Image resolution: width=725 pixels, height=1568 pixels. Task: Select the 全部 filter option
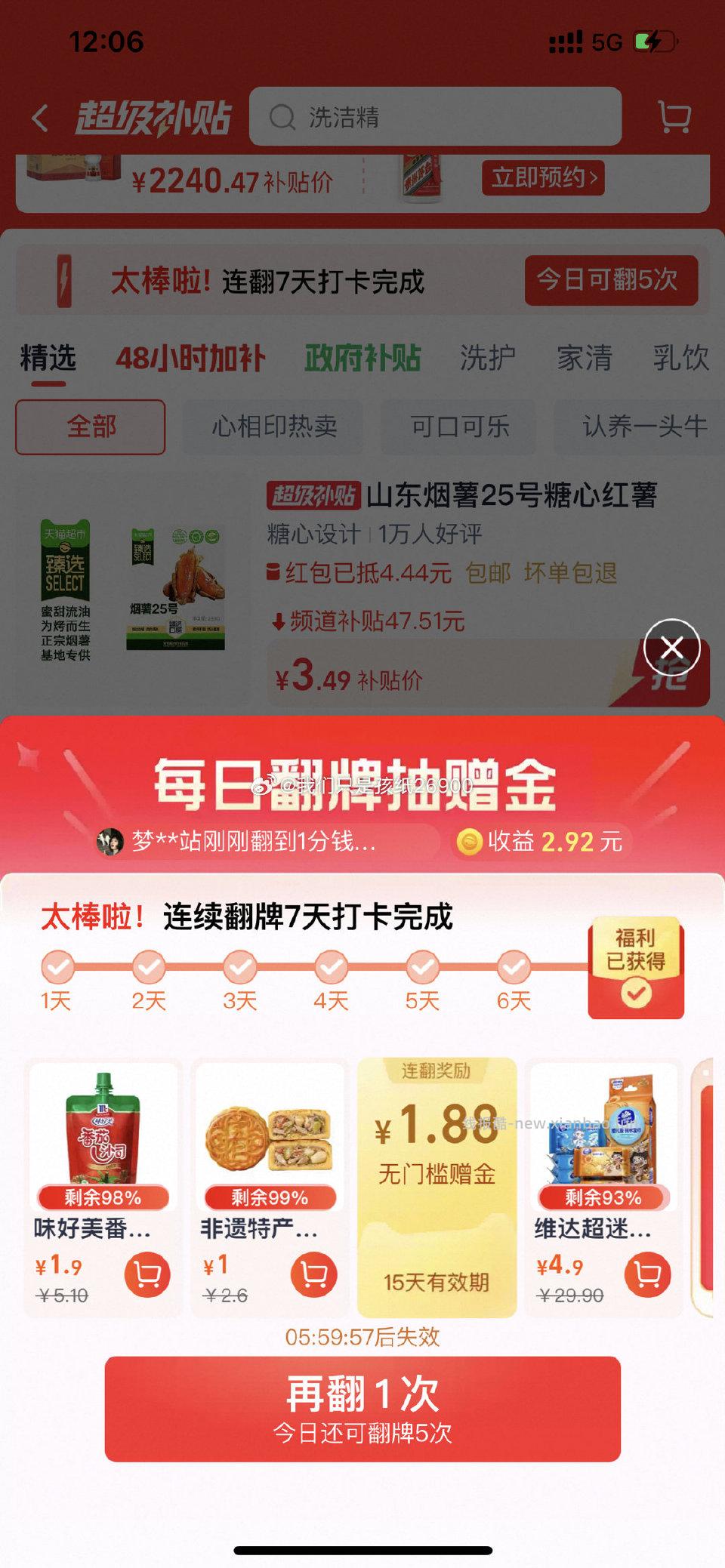pos(91,427)
